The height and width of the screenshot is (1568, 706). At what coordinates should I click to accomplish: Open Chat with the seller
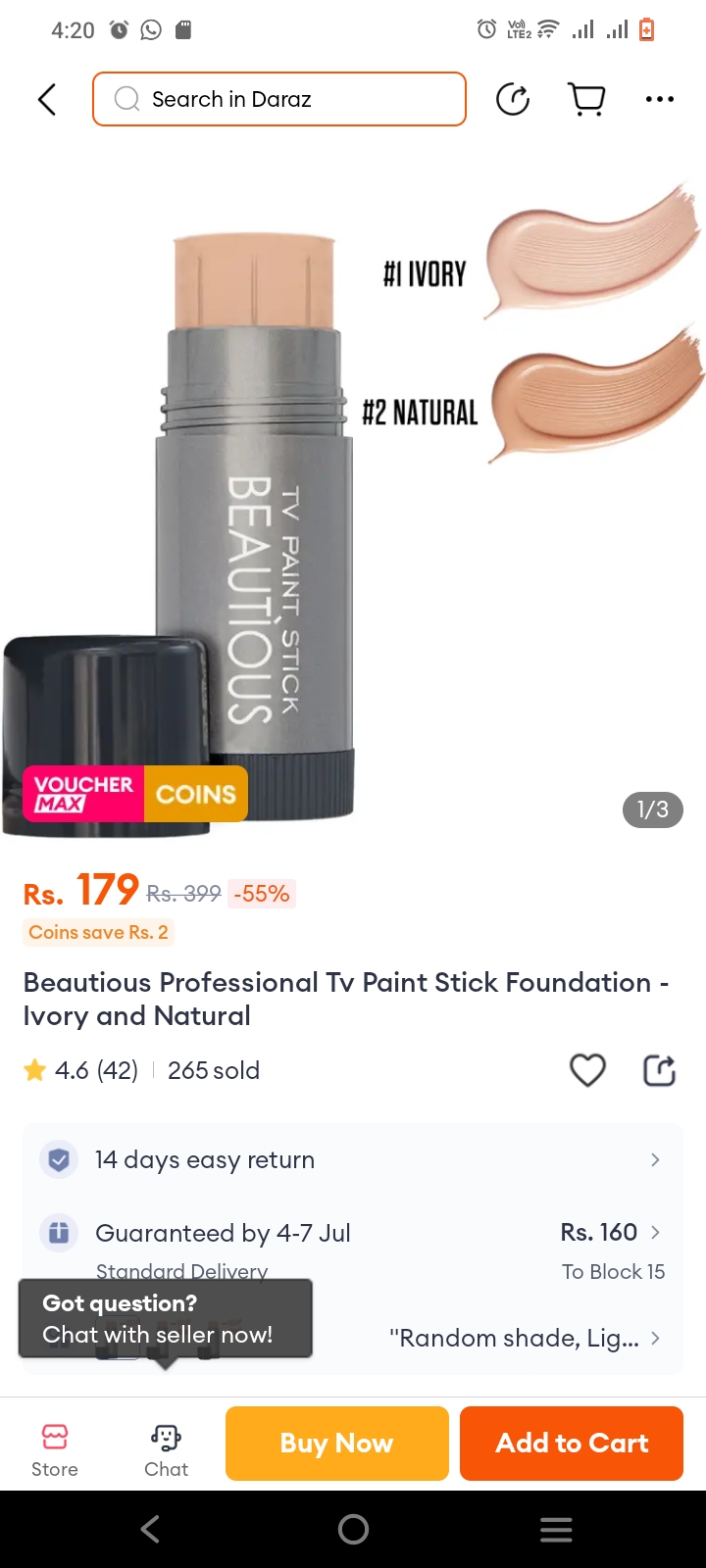click(x=166, y=1450)
